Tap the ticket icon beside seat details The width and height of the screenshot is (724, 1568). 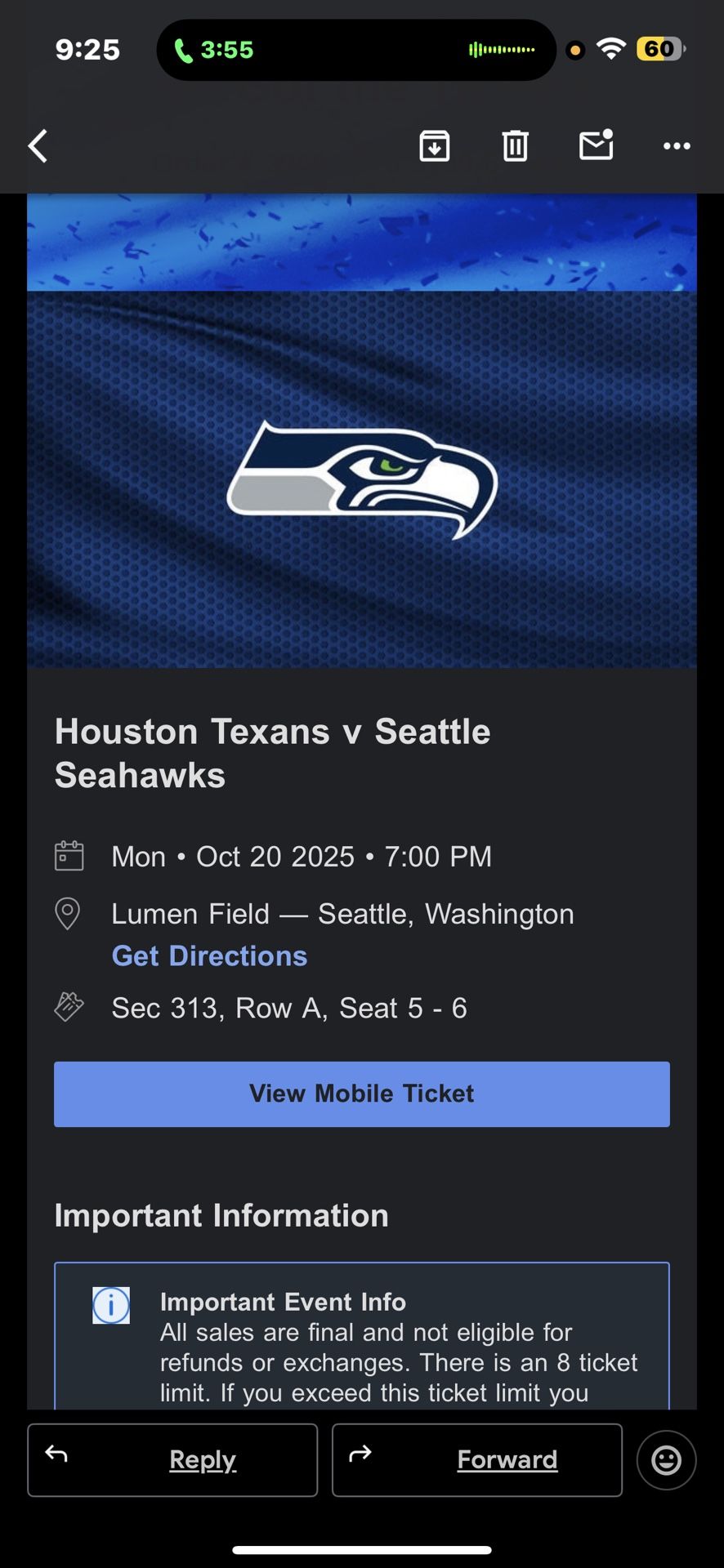tap(70, 1008)
